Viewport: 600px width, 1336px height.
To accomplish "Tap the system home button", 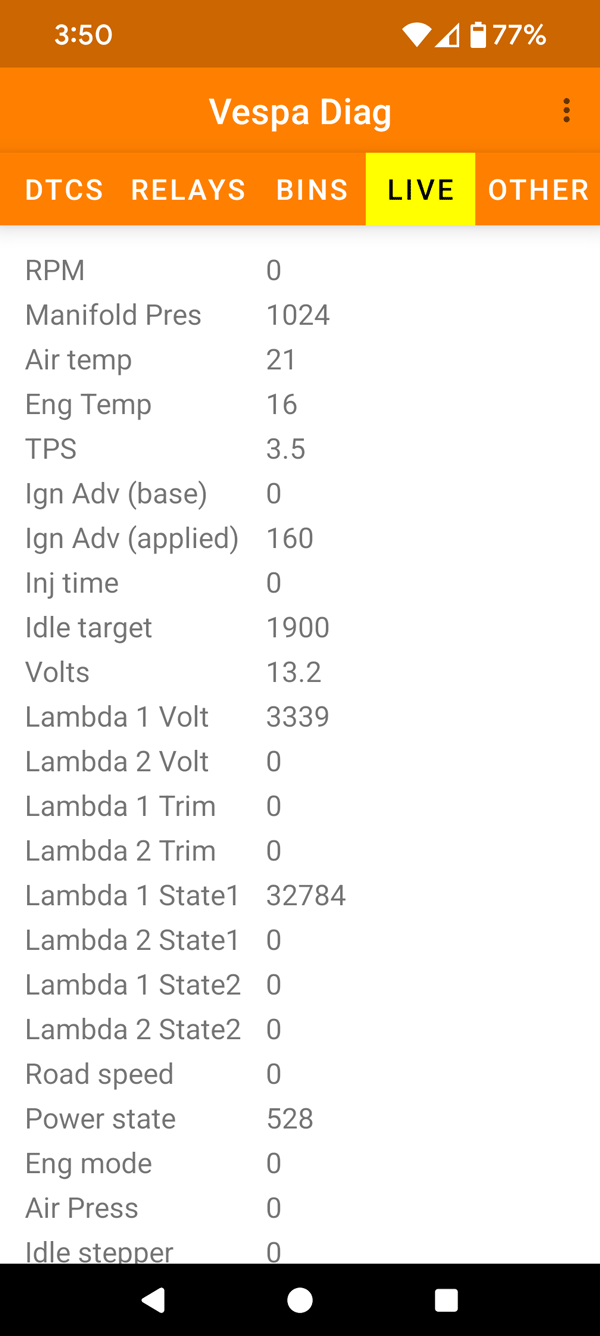I will (x=300, y=1299).
